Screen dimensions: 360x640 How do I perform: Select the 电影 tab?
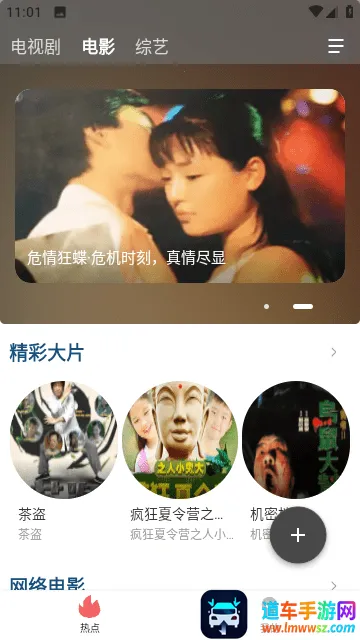click(98, 47)
